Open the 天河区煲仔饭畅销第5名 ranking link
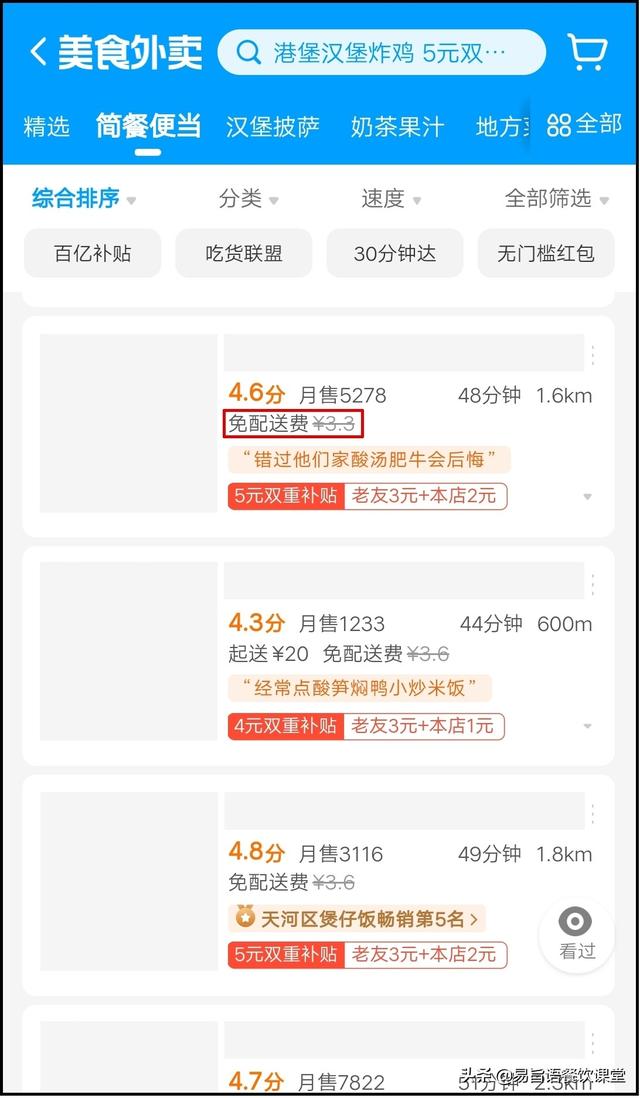The image size is (640, 1098). pyautogui.click(x=357, y=918)
